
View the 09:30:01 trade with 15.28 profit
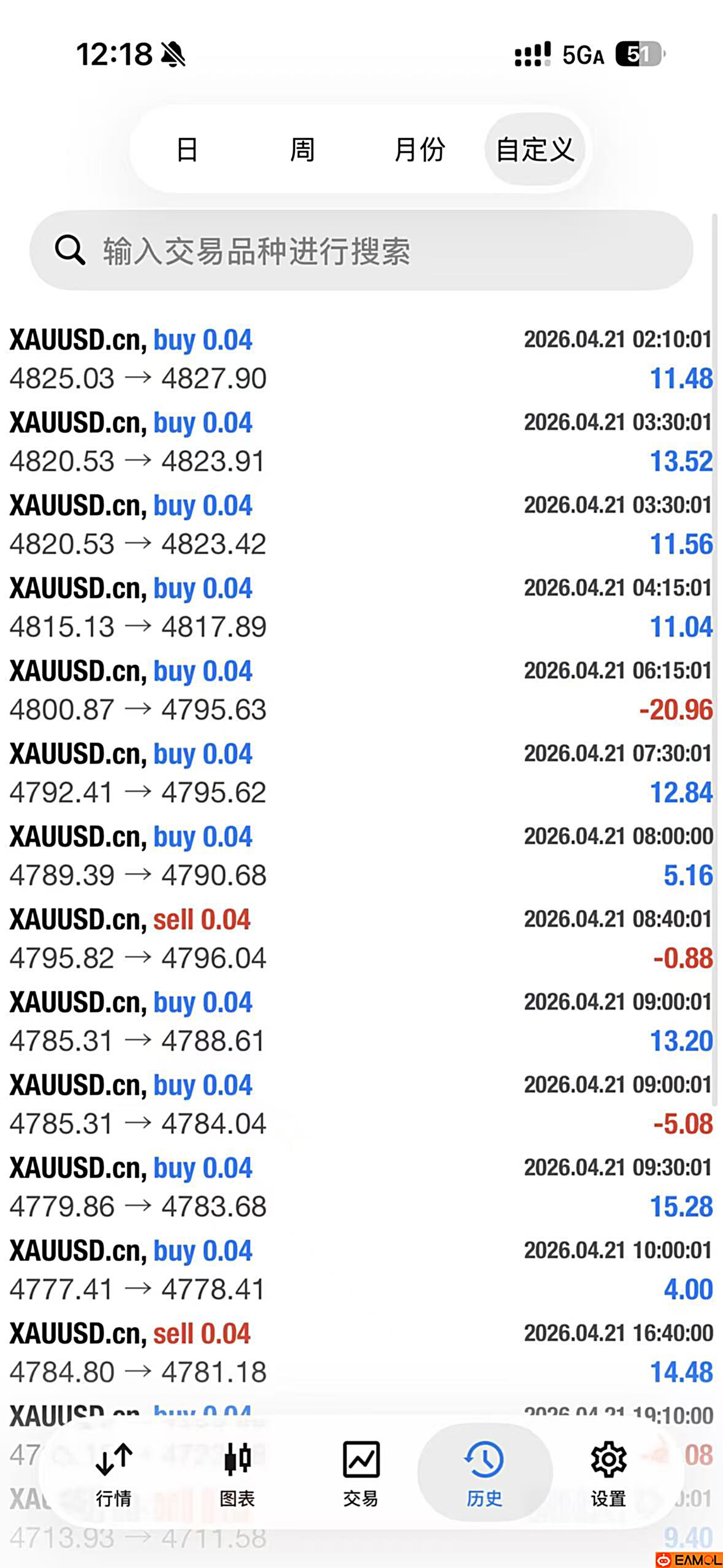pyautogui.click(x=361, y=1188)
